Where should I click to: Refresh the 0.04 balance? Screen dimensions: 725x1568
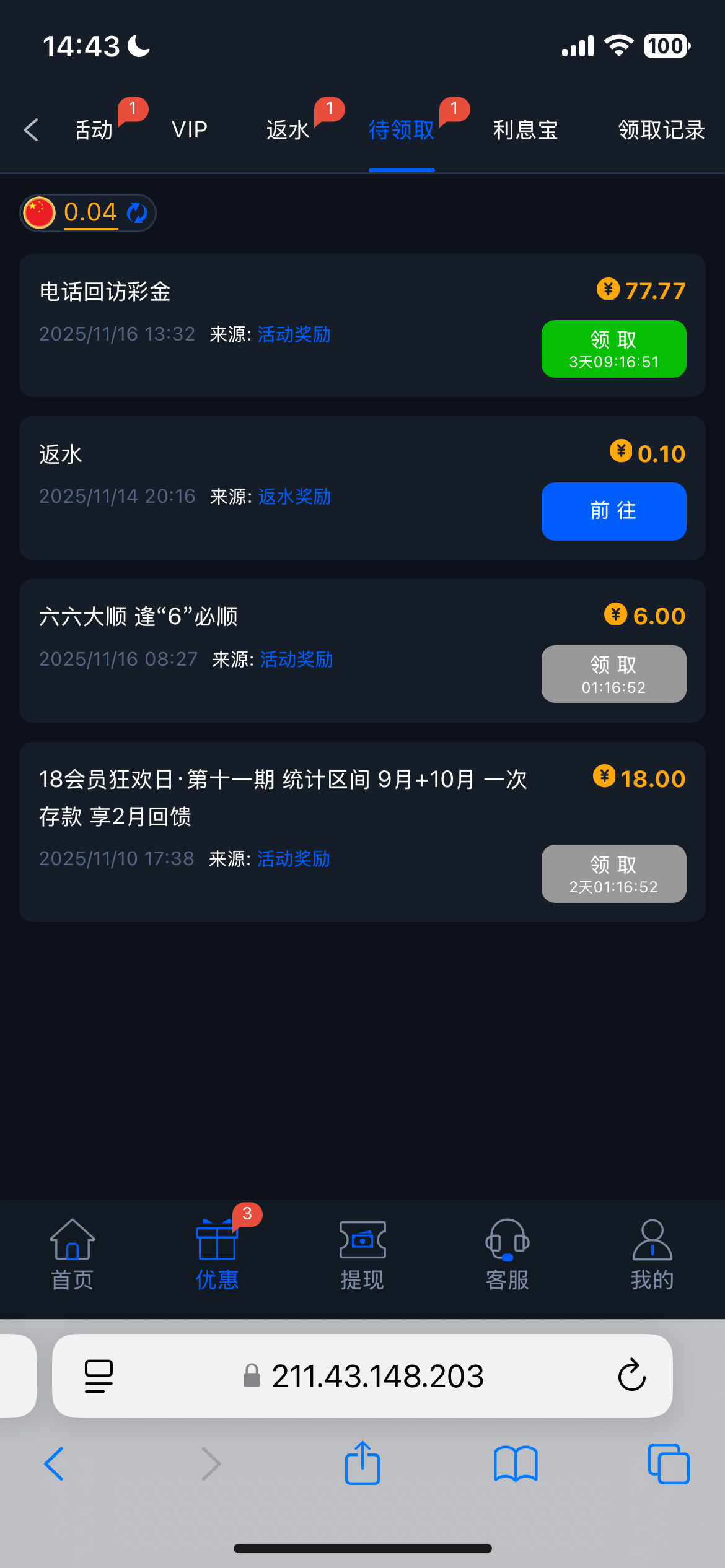pyautogui.click(x=137, y=213)
